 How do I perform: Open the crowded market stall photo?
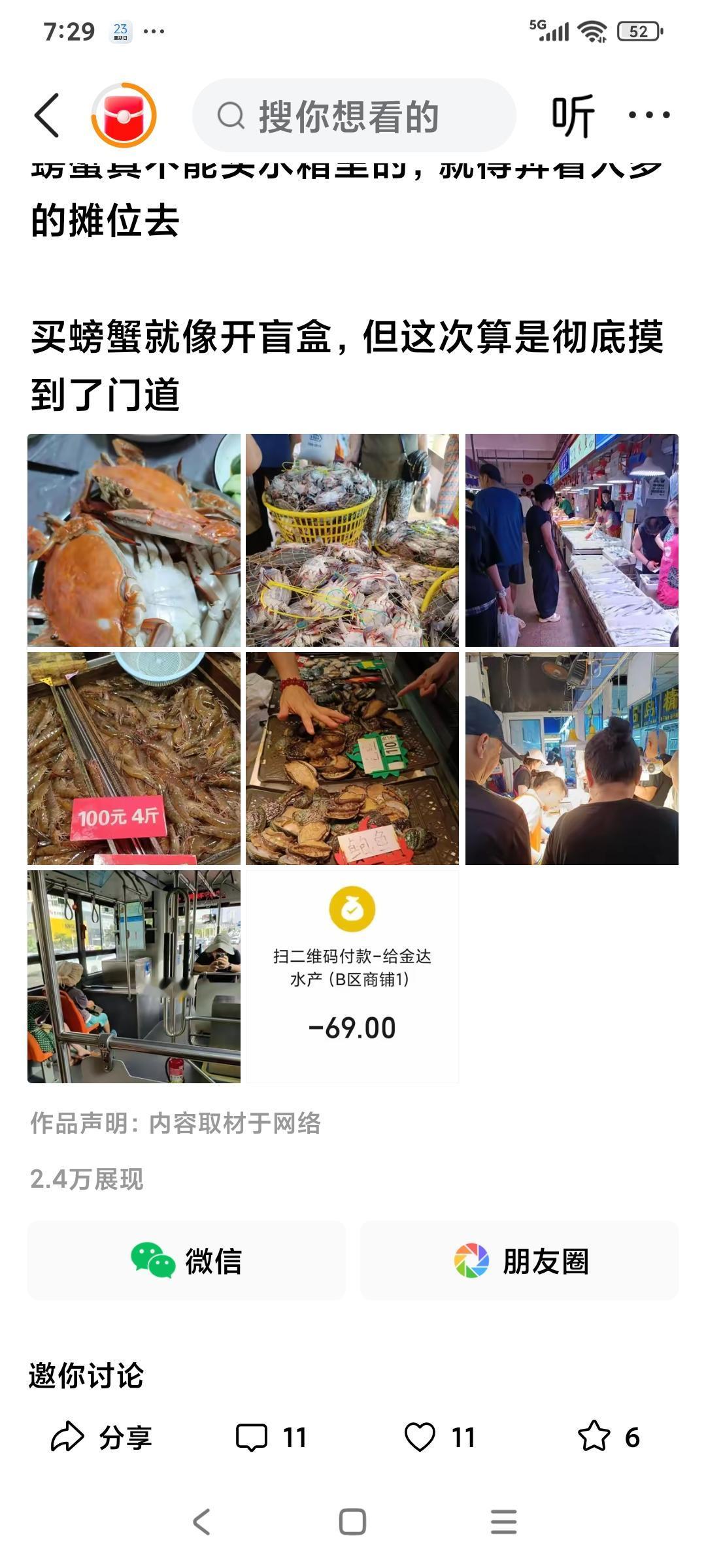pos(572,759)
